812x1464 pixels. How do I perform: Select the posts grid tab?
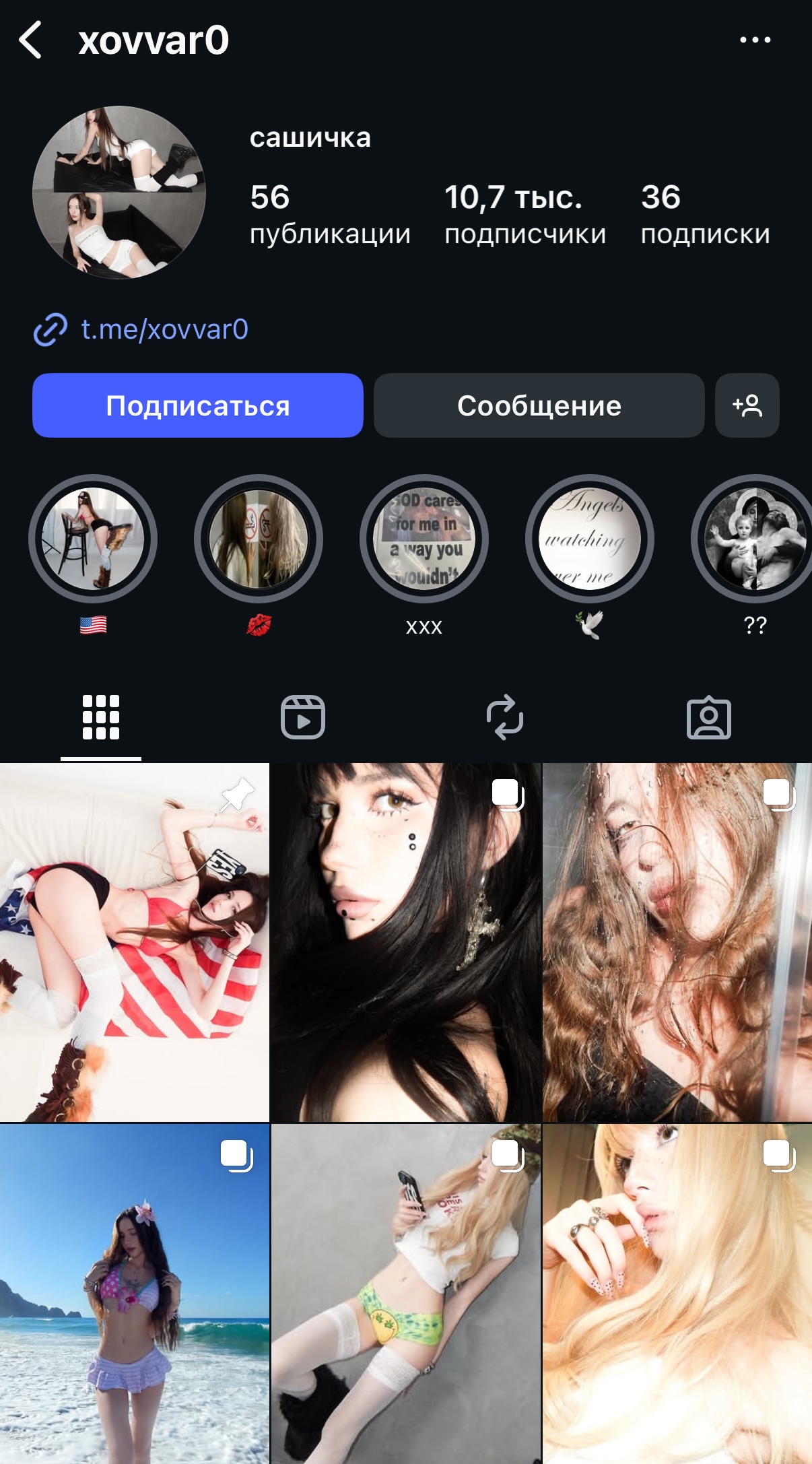coord(101,717)
